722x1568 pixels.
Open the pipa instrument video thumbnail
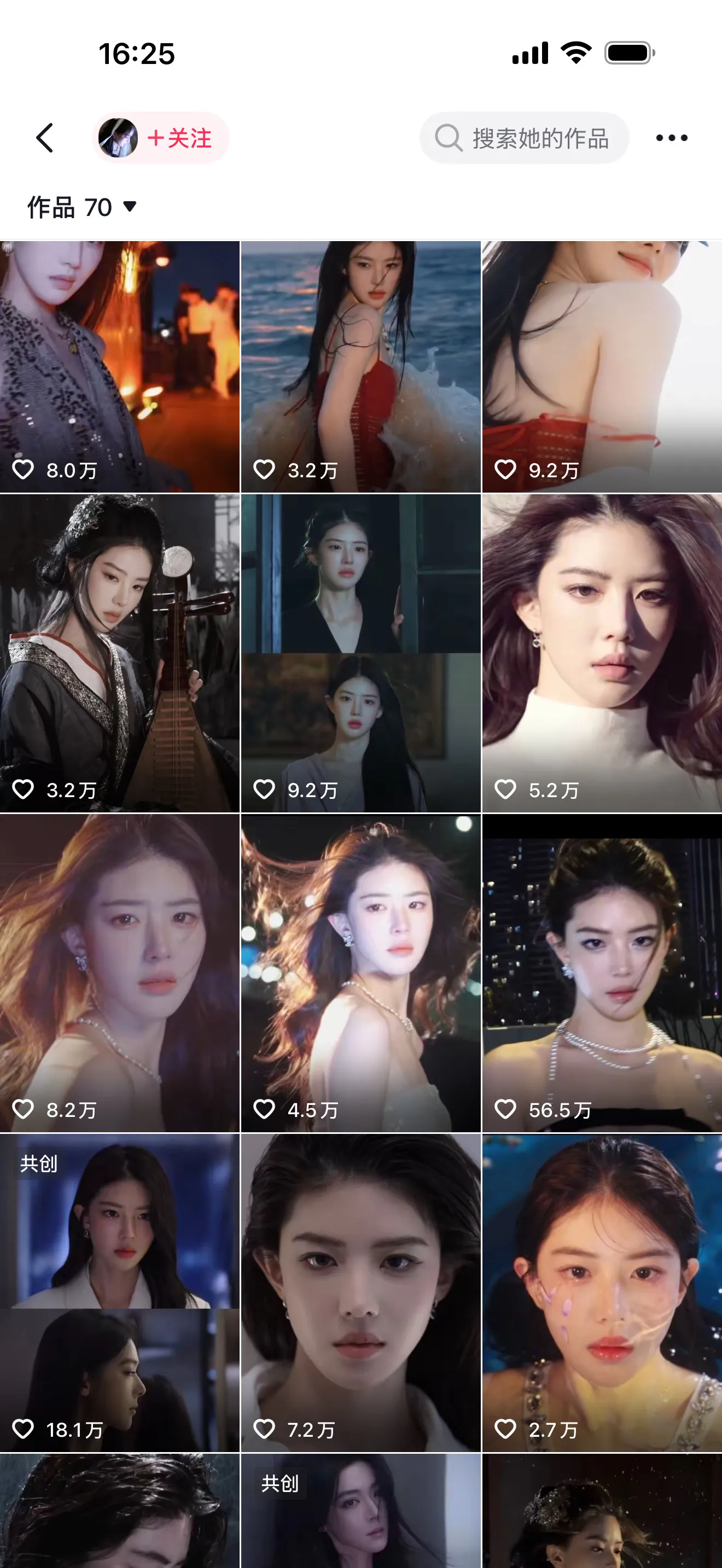[119, 653]
